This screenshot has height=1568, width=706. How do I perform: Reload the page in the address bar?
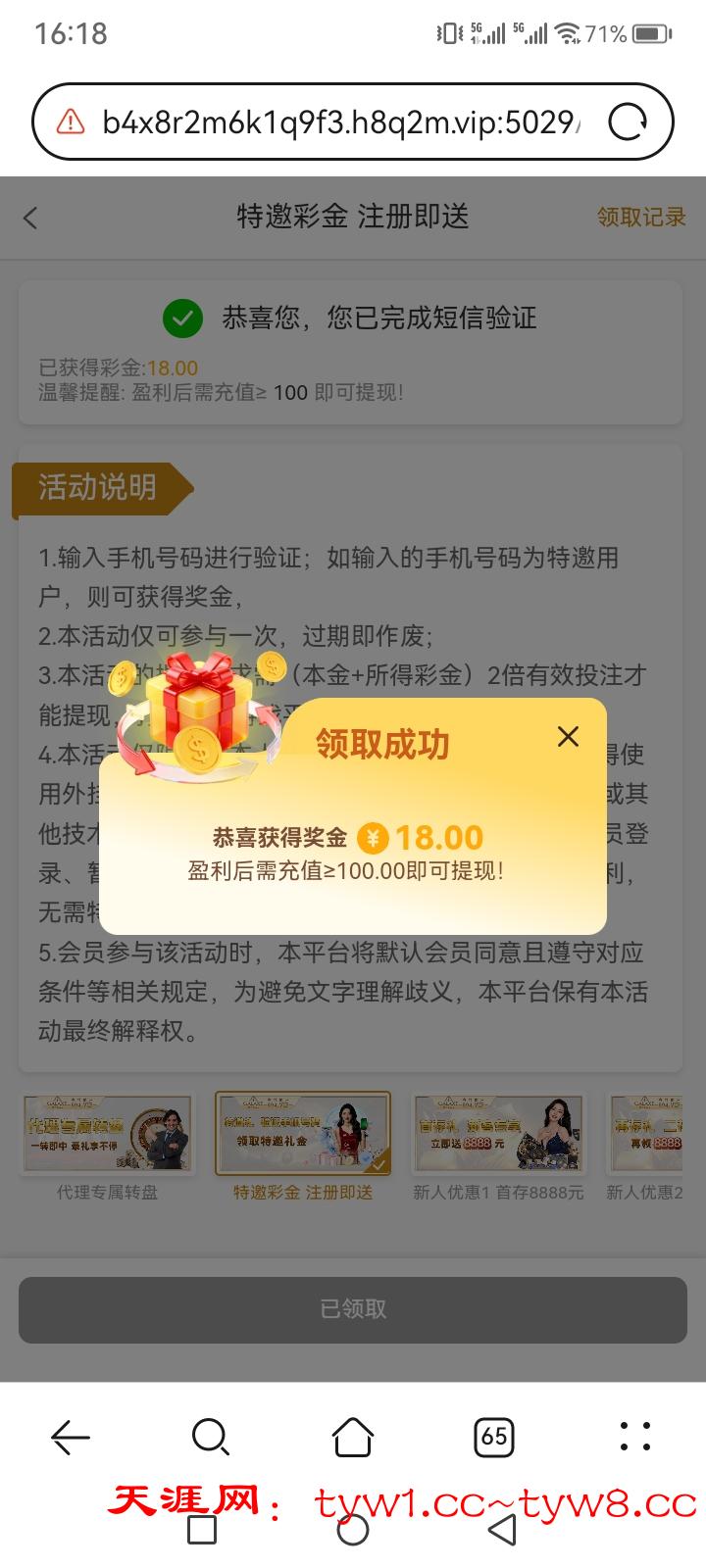coord(628,122)
